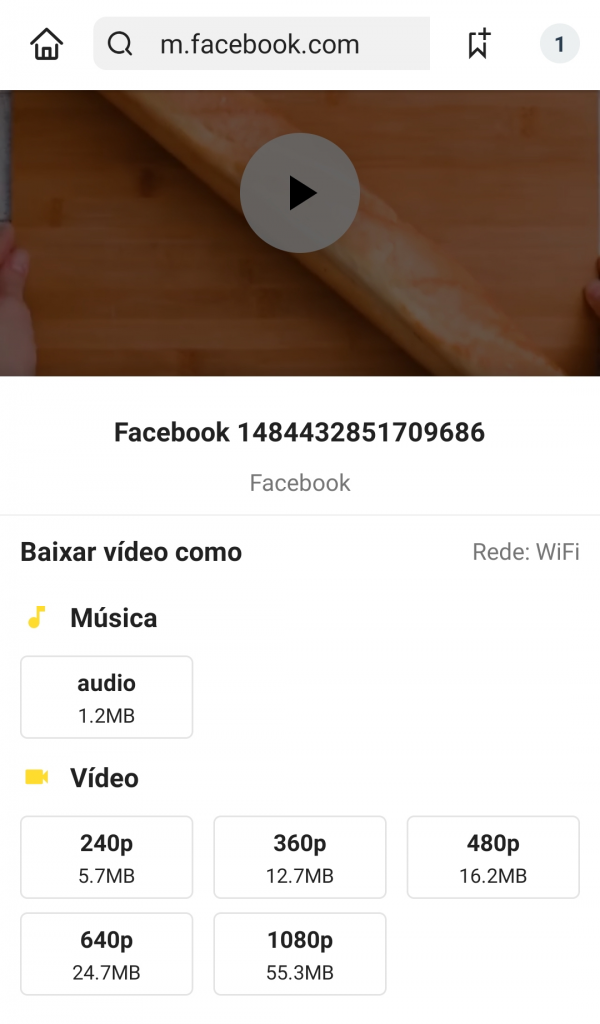The width and height of the screenshot is (600, 1024).
Task: Go to the browser home page
Action: [46, 44]
